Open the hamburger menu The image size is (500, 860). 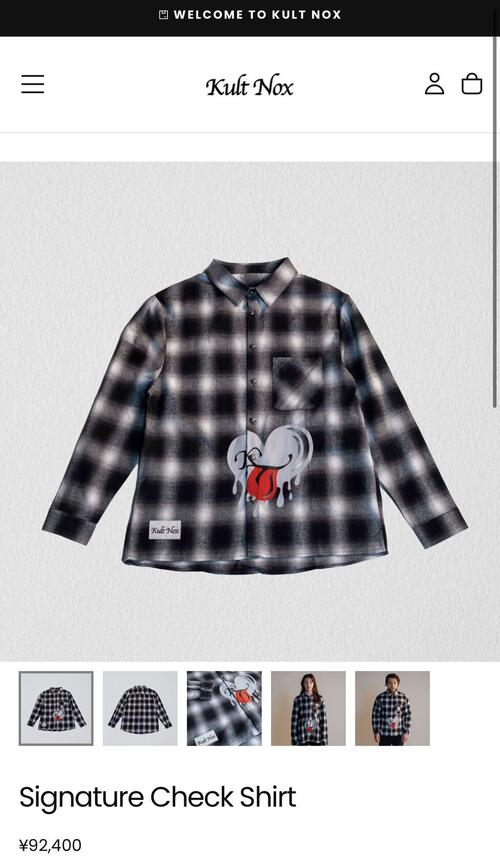[33, 84]
